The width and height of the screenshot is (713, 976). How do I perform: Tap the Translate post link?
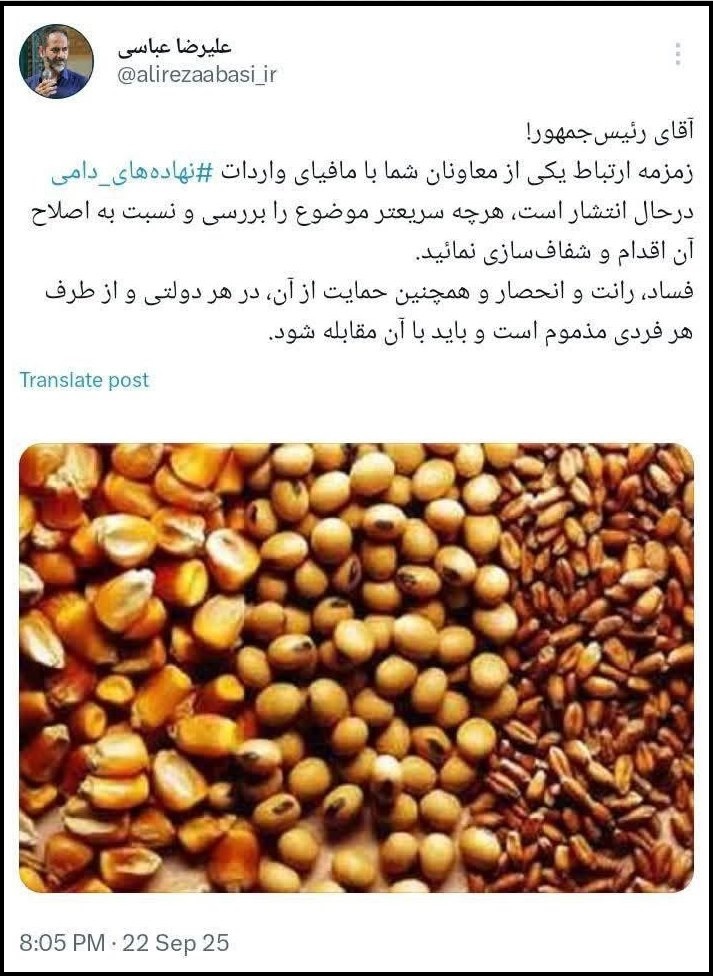pos(84,380)
